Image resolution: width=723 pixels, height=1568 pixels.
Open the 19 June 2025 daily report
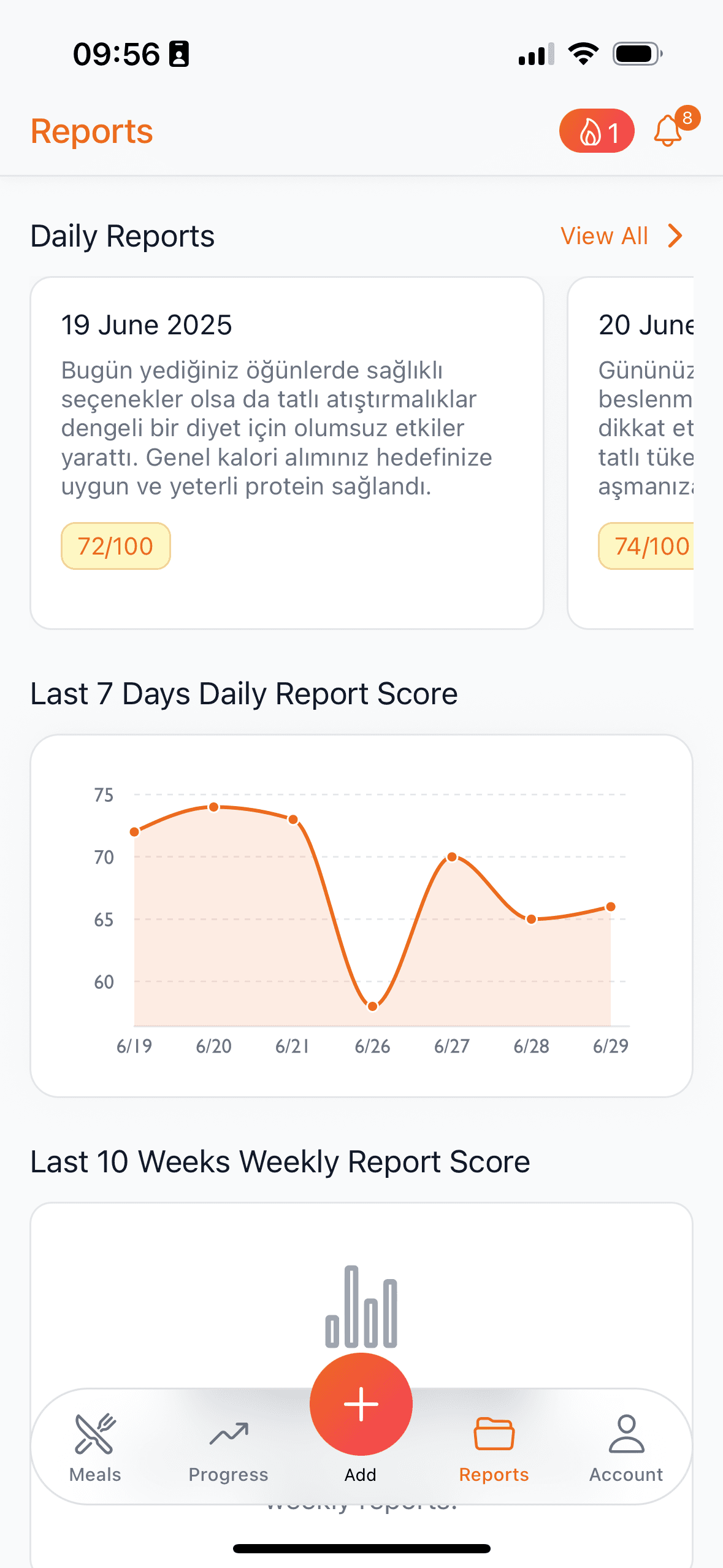[287, 453]
